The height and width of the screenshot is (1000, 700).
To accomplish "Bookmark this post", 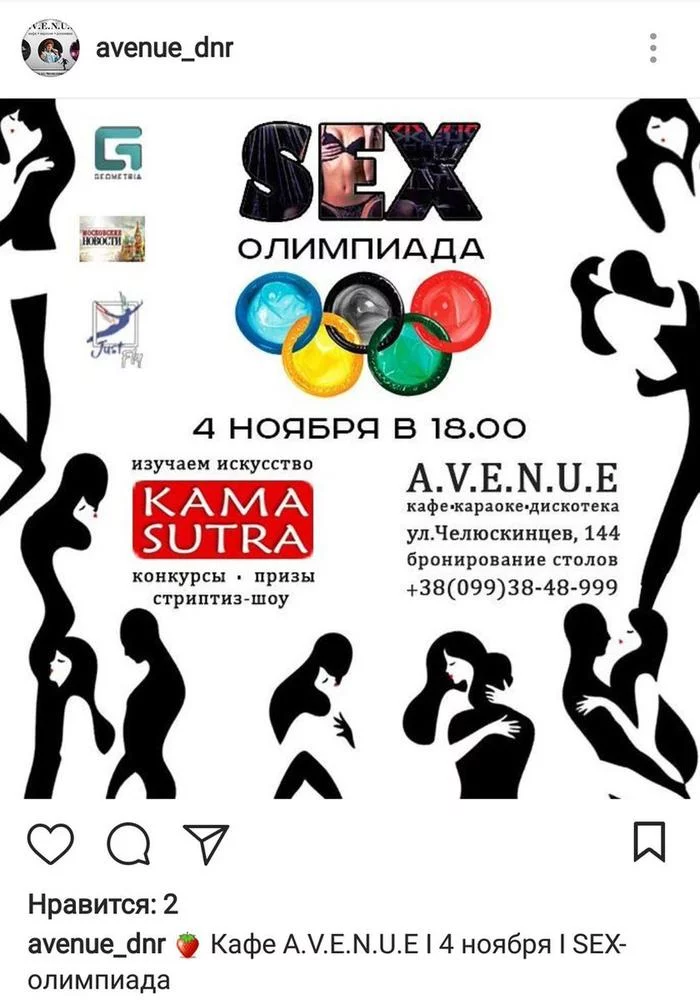I will 650,842.
